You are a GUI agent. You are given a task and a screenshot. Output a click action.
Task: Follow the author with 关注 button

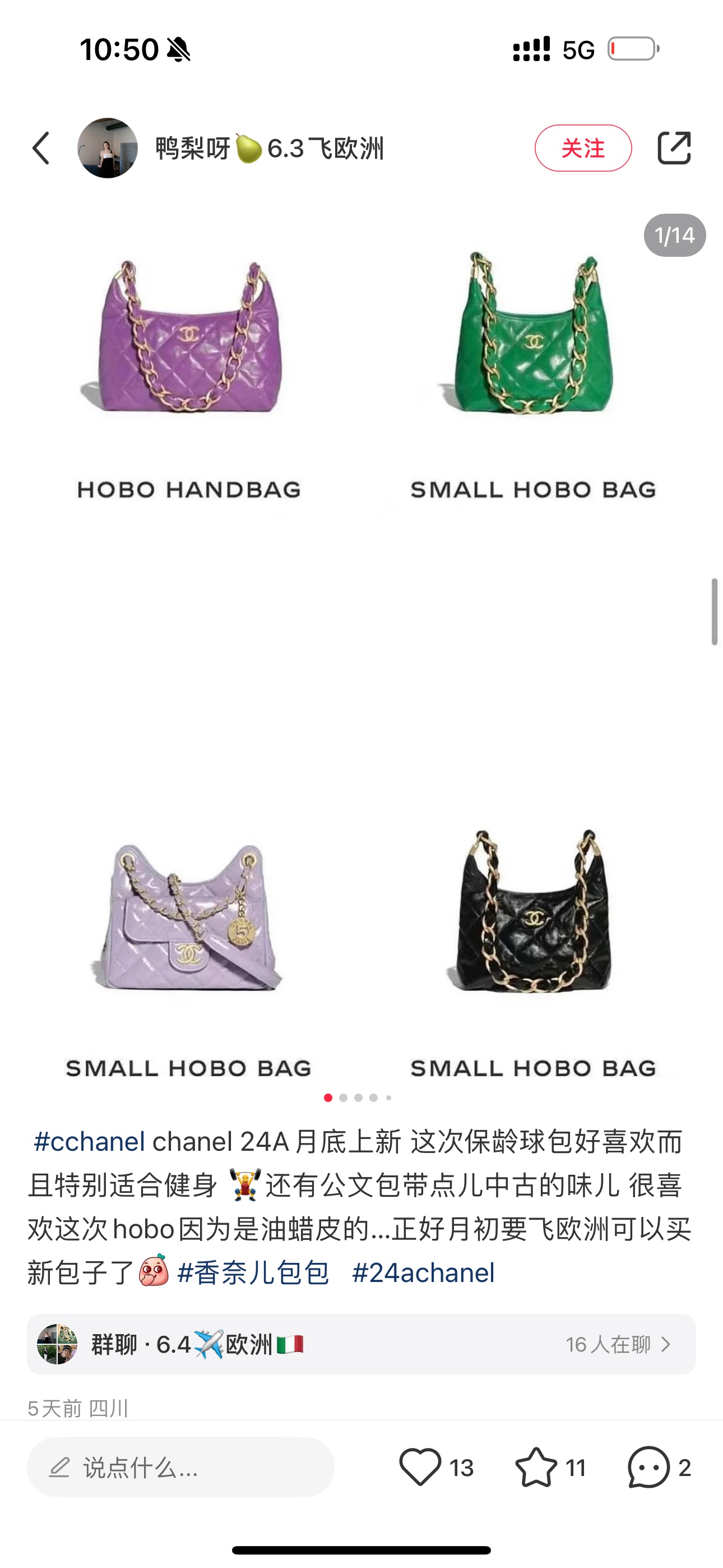(582, 148)
